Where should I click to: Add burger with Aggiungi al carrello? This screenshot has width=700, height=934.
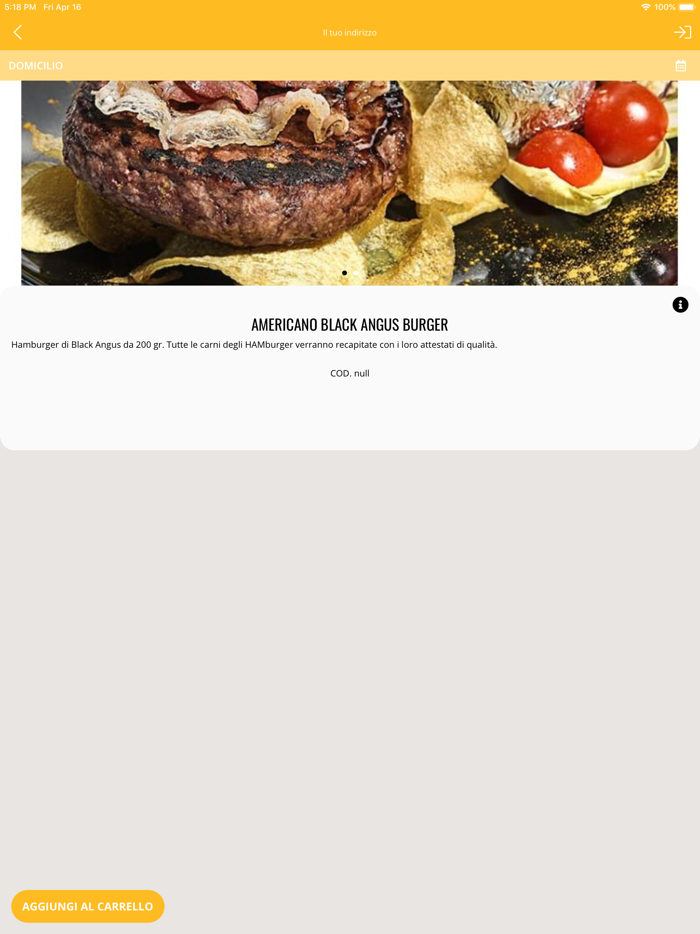click(88, 906)
